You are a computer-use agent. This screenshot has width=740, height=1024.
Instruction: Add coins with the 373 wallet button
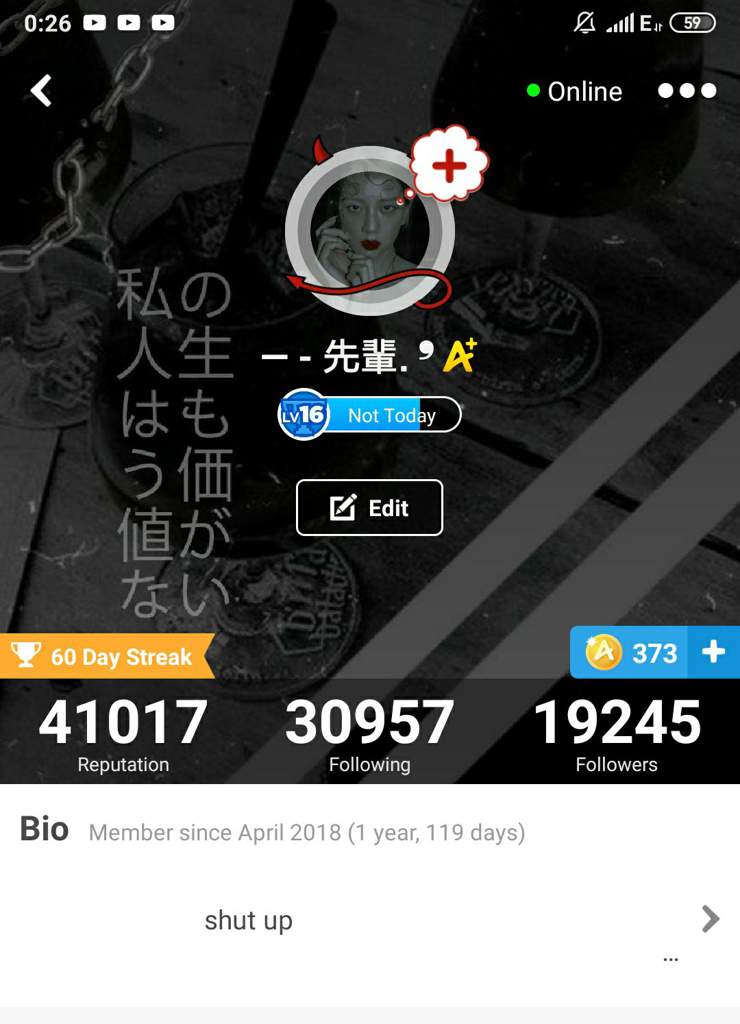(655, 653)
